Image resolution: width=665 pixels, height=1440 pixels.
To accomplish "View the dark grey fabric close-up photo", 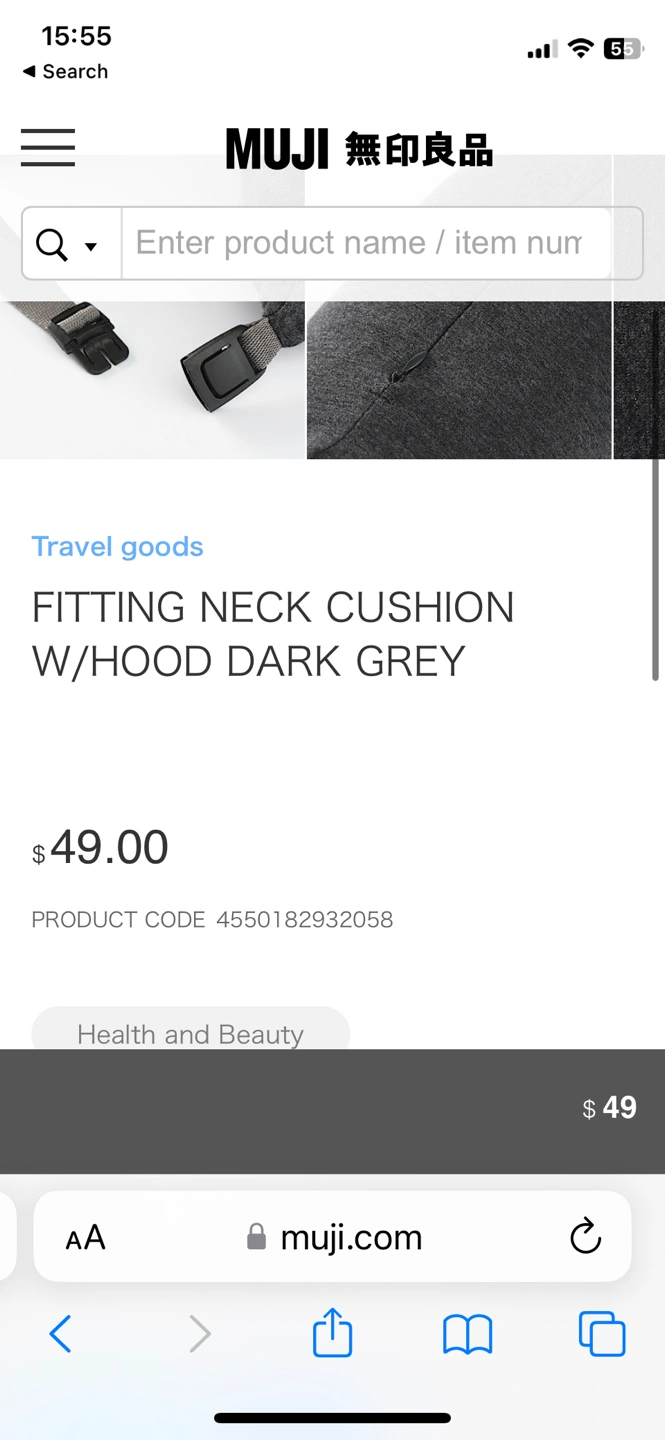I will click(458, 380).
